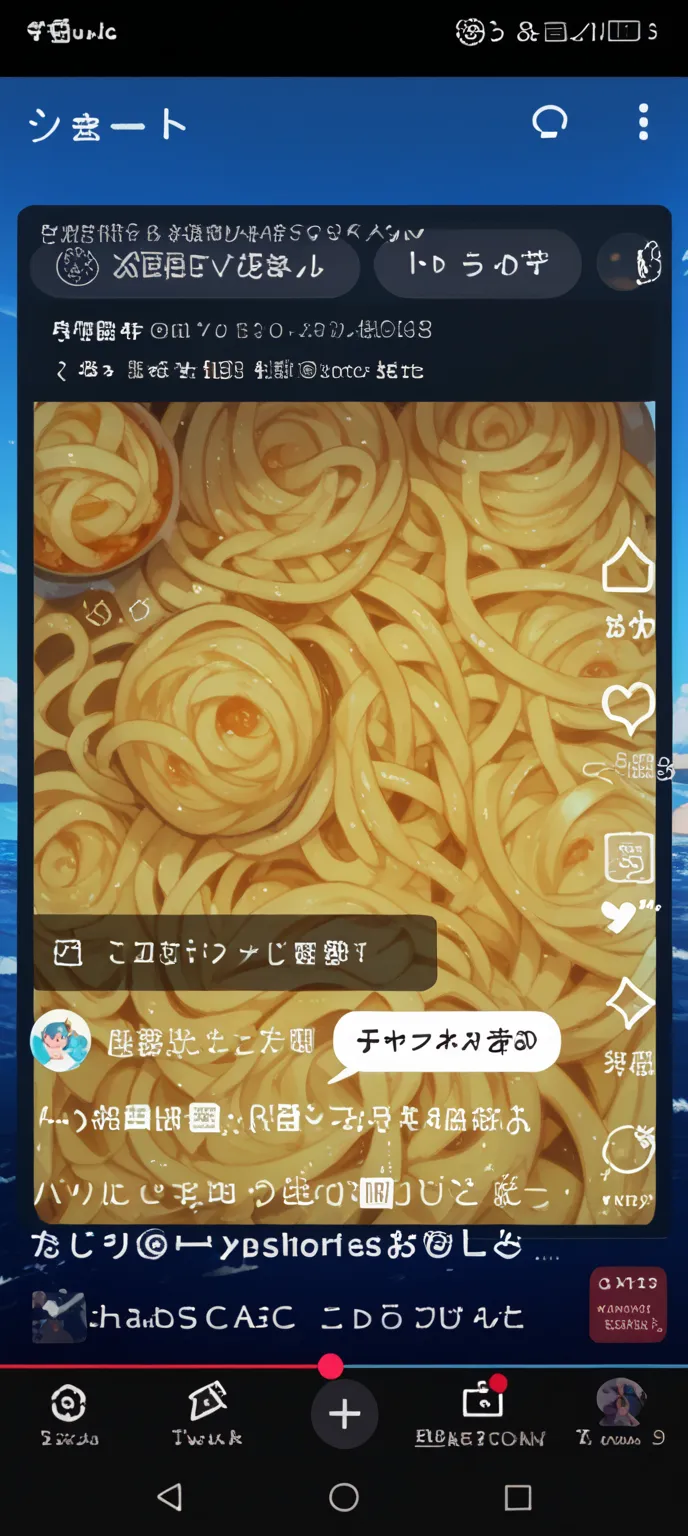Go back using the system back button
Viewport: 688px width, 1536px height.
(x=170, y=1497)
